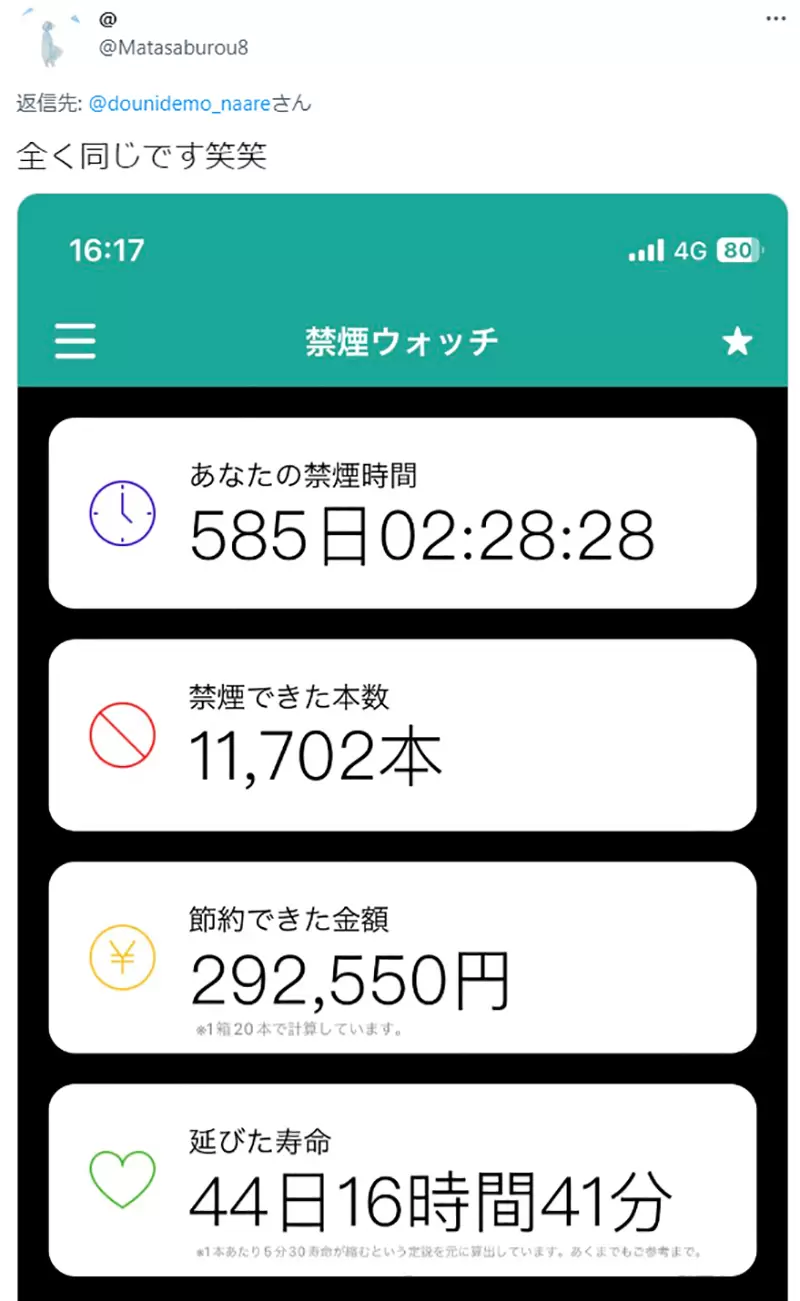
Task: Tap the 585日 quit-smoking timer card
Action: [400, 512]
